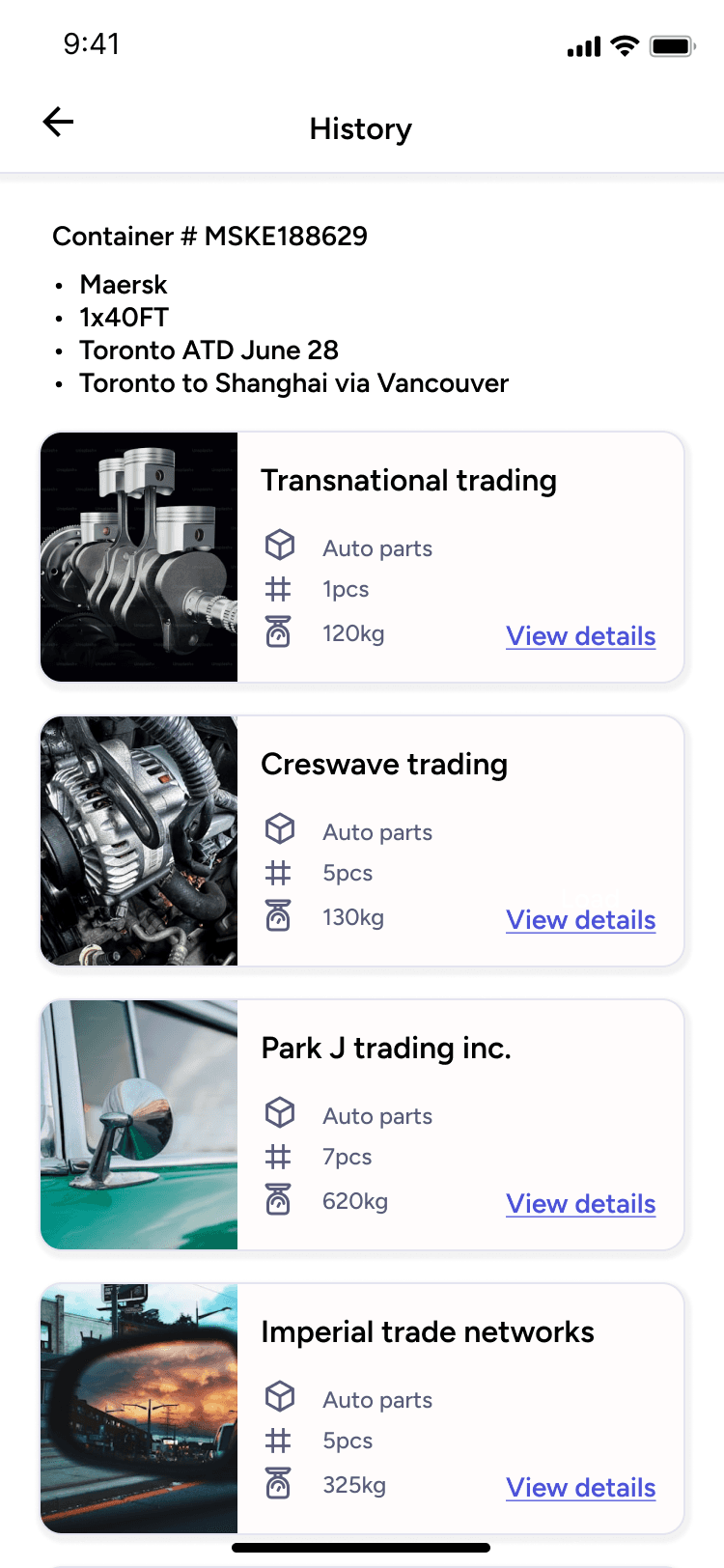Open the Transnational trading card photo
Image resolution: width=724 pixels, height=1568 pixels.
(x=139, y=557)
